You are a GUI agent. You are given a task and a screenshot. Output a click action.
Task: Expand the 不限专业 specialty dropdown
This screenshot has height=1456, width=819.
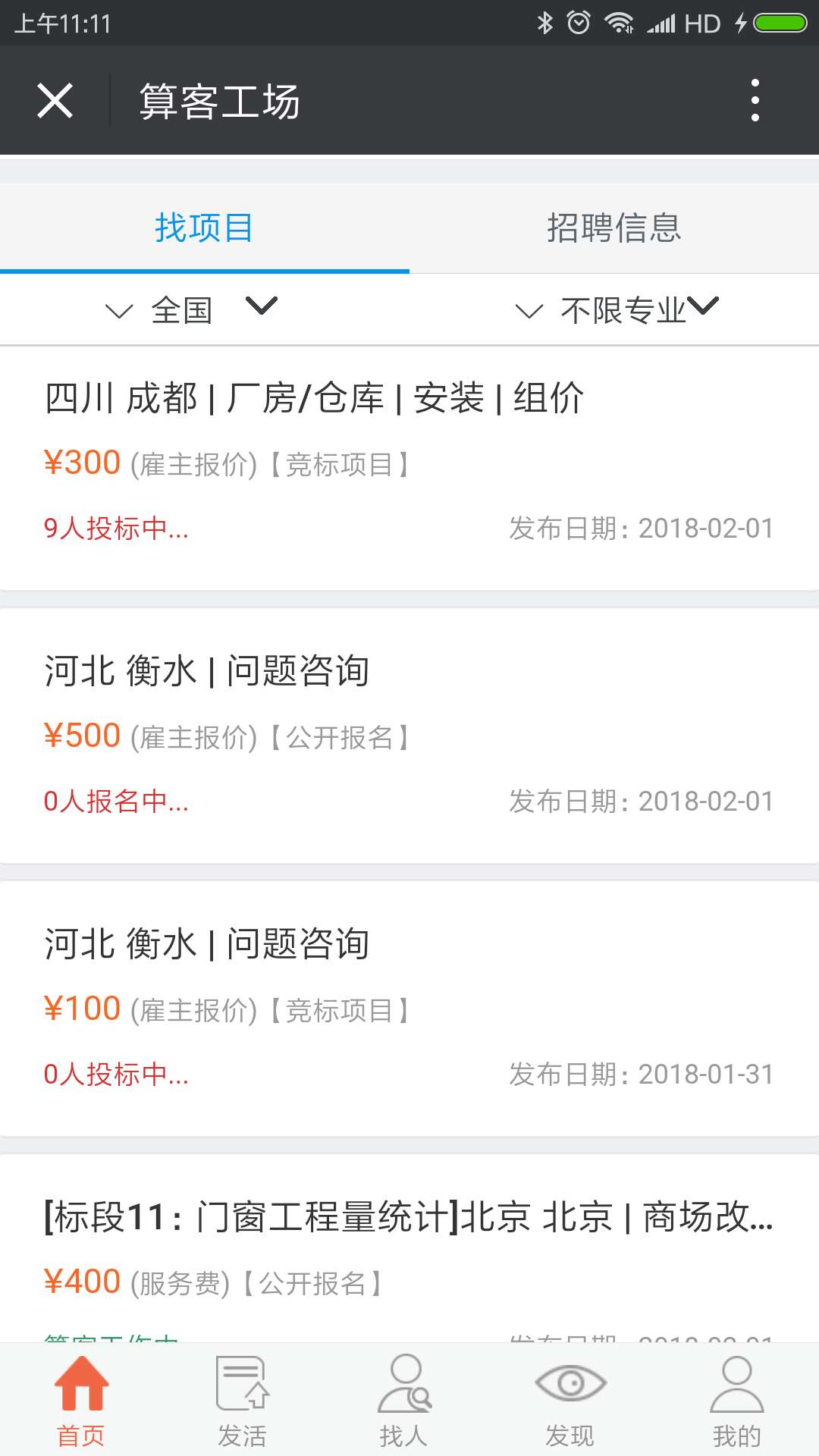616,309
